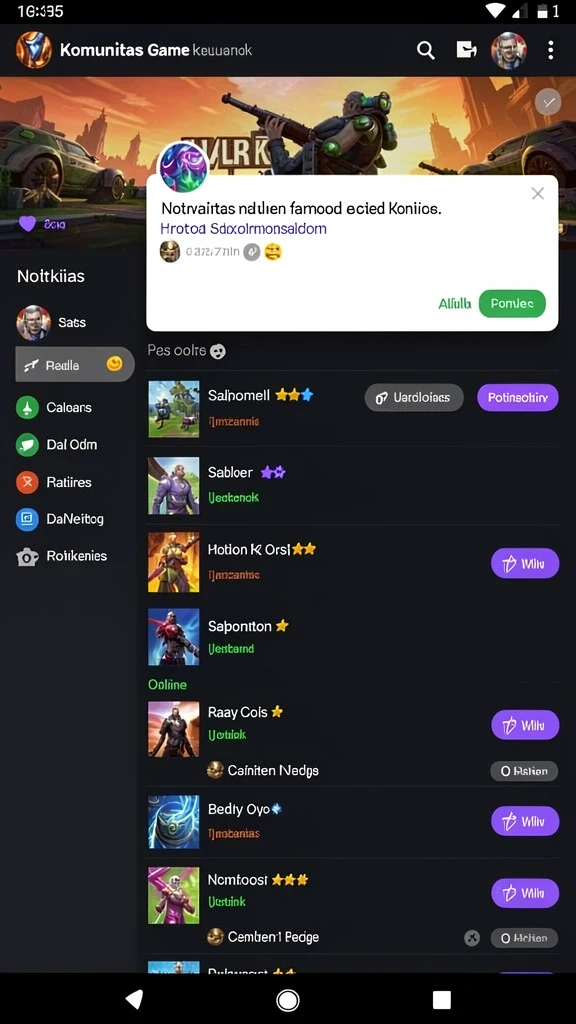Tap the green Ponlec button in the popup
The height and width of the screenshot is (1024, 576).
coord(512,304)
